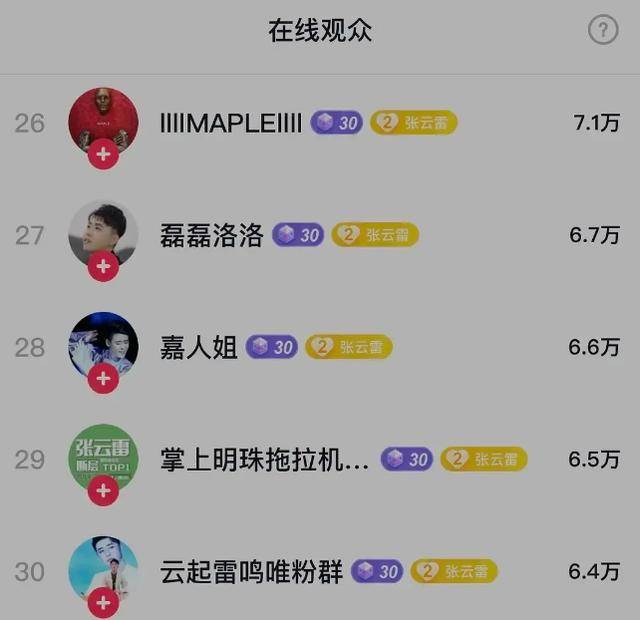Follow 嘉人姐 using the plus button
This screenshot has height=620, width=640.
coord(103,379)
